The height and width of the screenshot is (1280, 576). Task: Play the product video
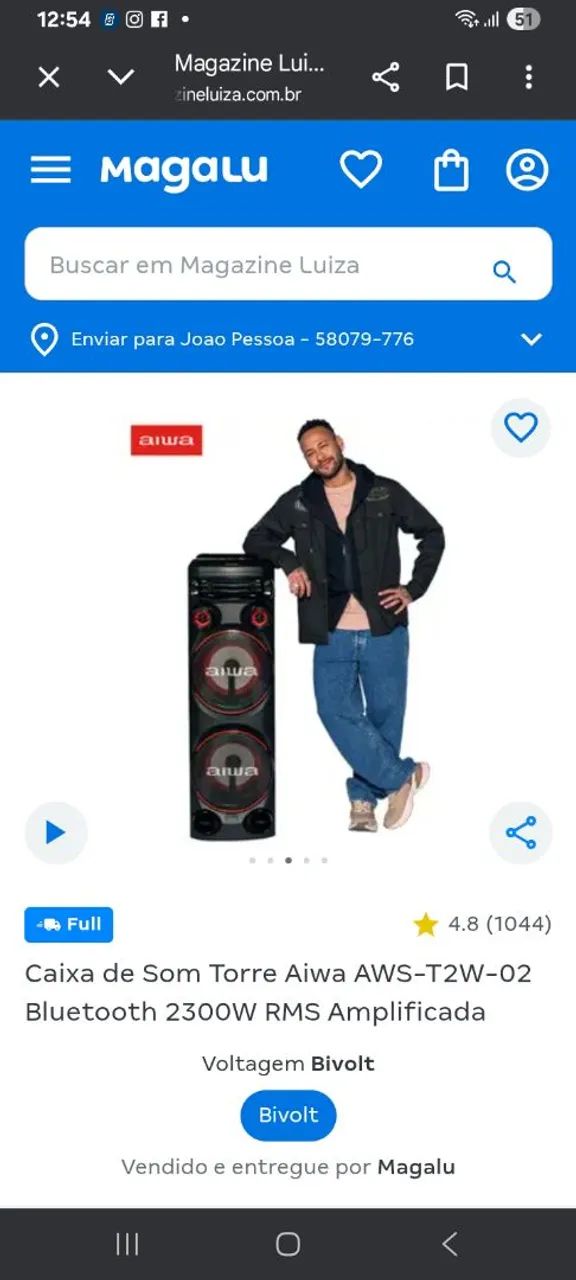(56, 832)
